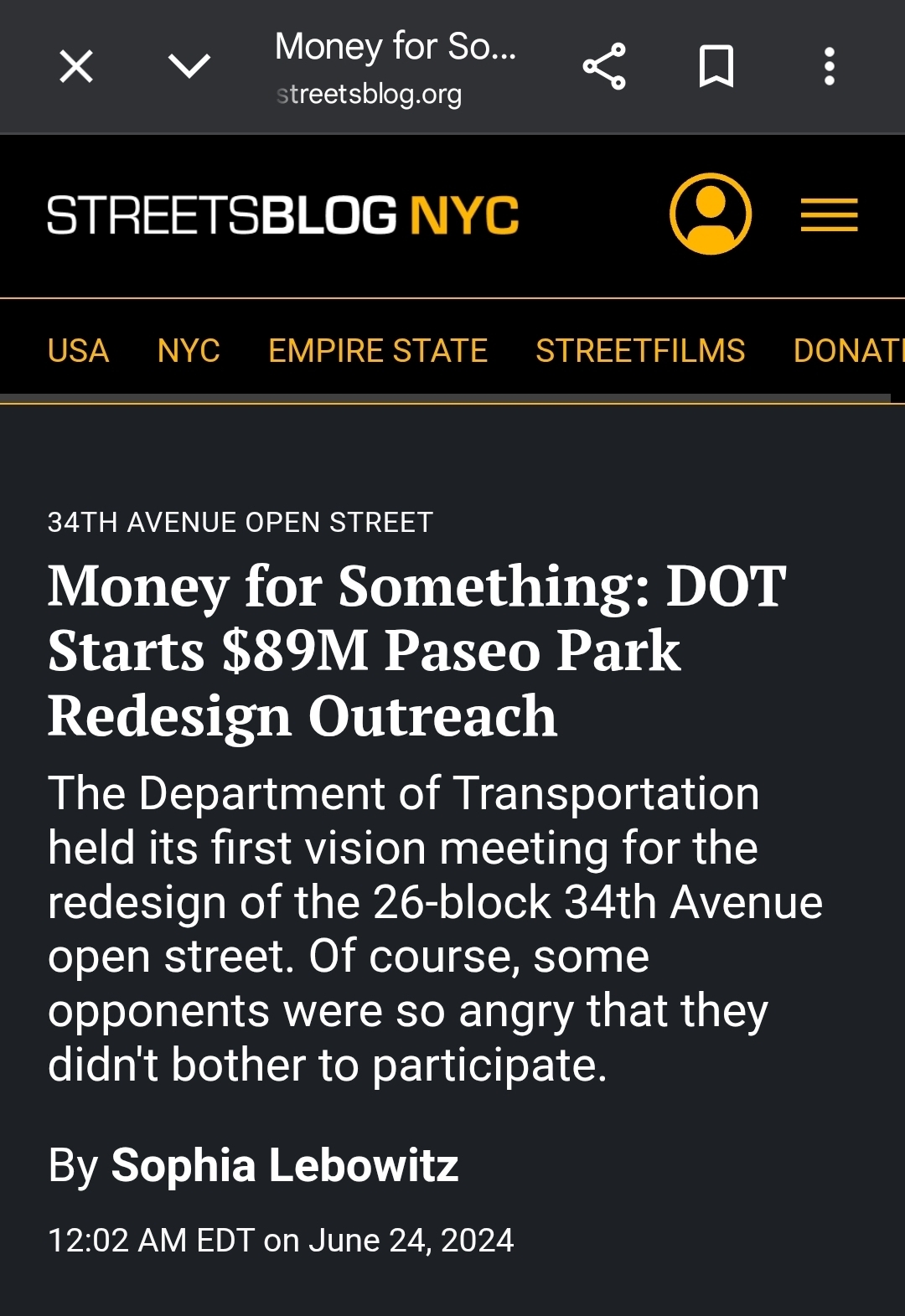Go to the Donate page
Image resolution: width=905 pixels, height=1316 pixels.
pos(848,351)
